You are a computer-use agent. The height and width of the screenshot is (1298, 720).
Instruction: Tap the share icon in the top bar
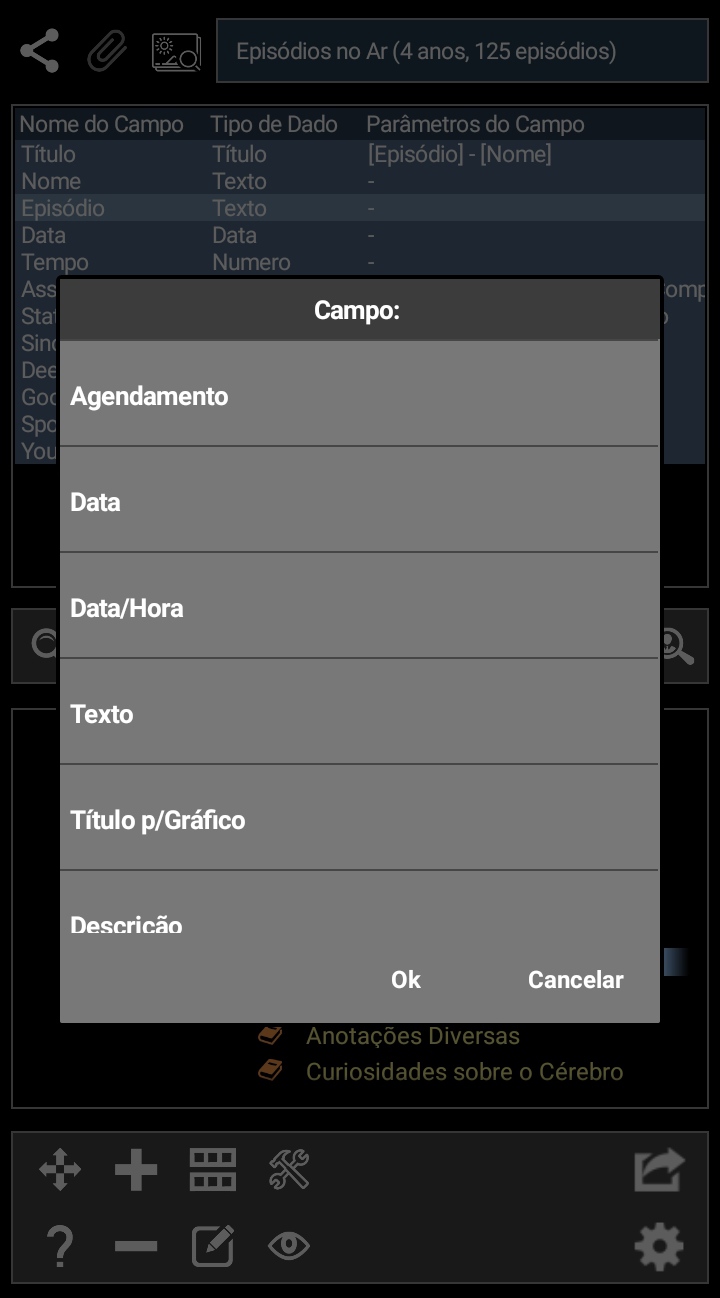point(39,51)
